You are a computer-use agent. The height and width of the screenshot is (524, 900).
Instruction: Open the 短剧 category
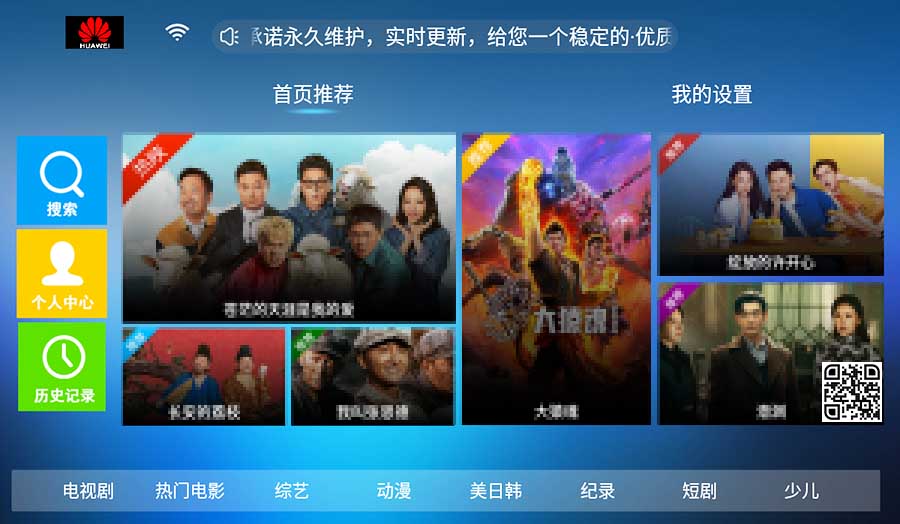pos(699,491)
